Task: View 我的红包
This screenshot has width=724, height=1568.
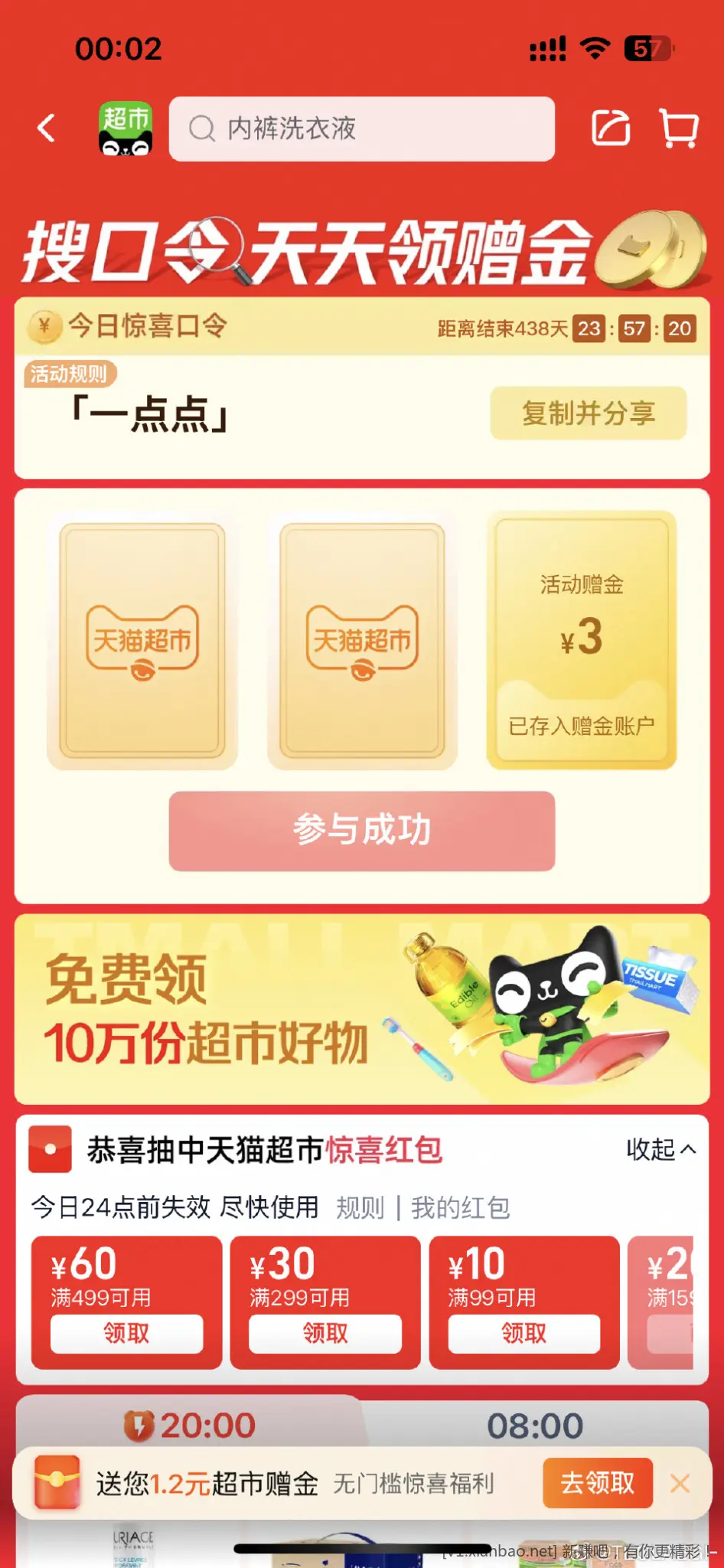Action: point(460,1207)
